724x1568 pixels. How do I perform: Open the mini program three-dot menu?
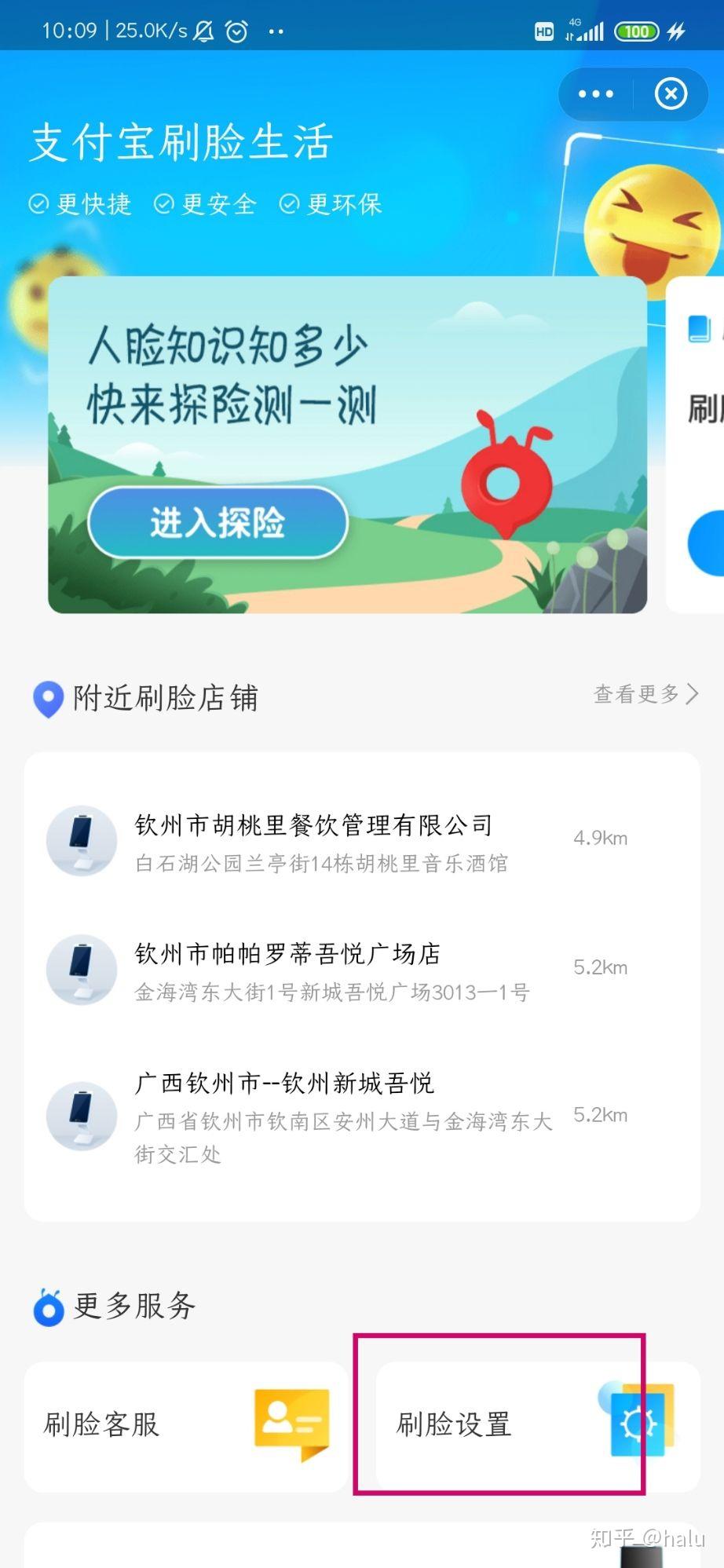tap(596, 94)
